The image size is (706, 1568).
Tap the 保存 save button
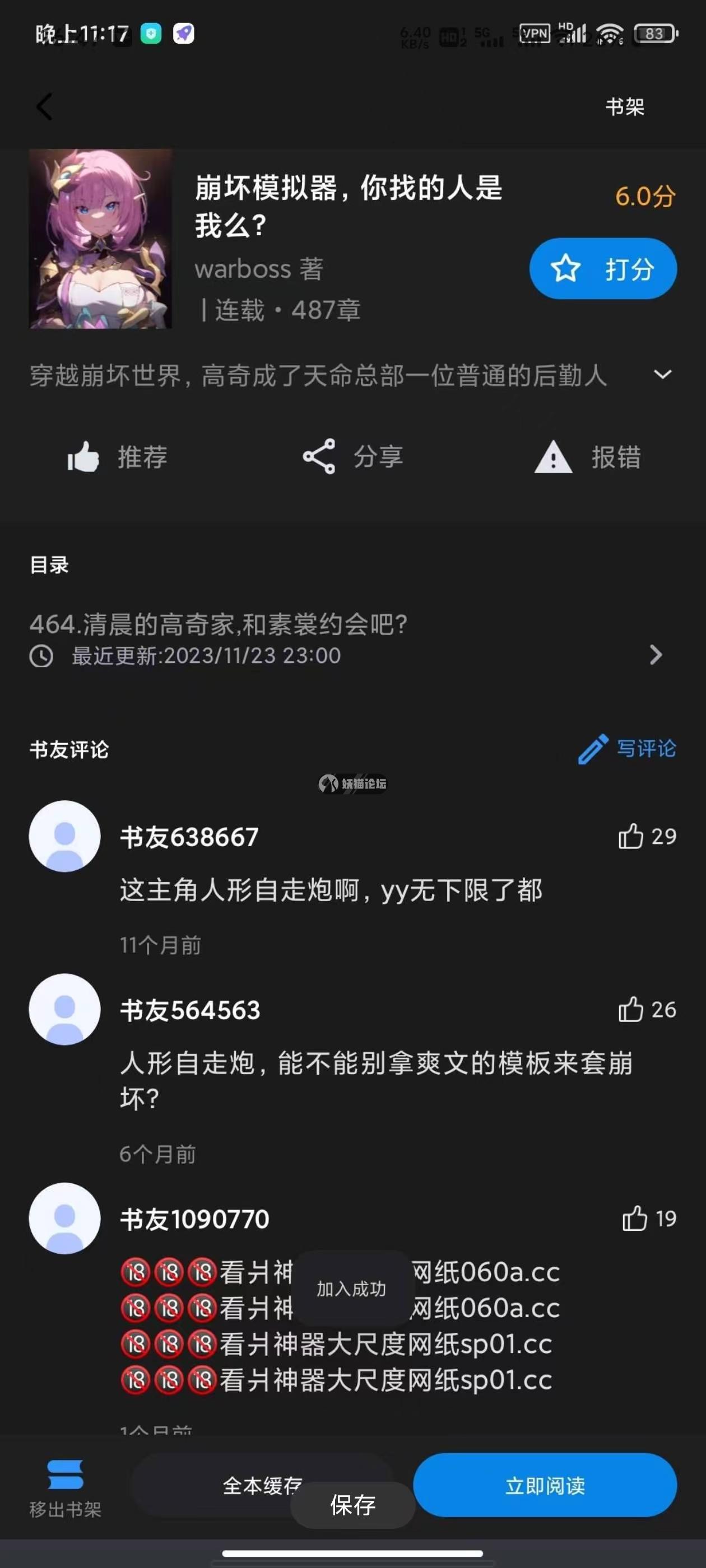click(x=352, y=1505)
